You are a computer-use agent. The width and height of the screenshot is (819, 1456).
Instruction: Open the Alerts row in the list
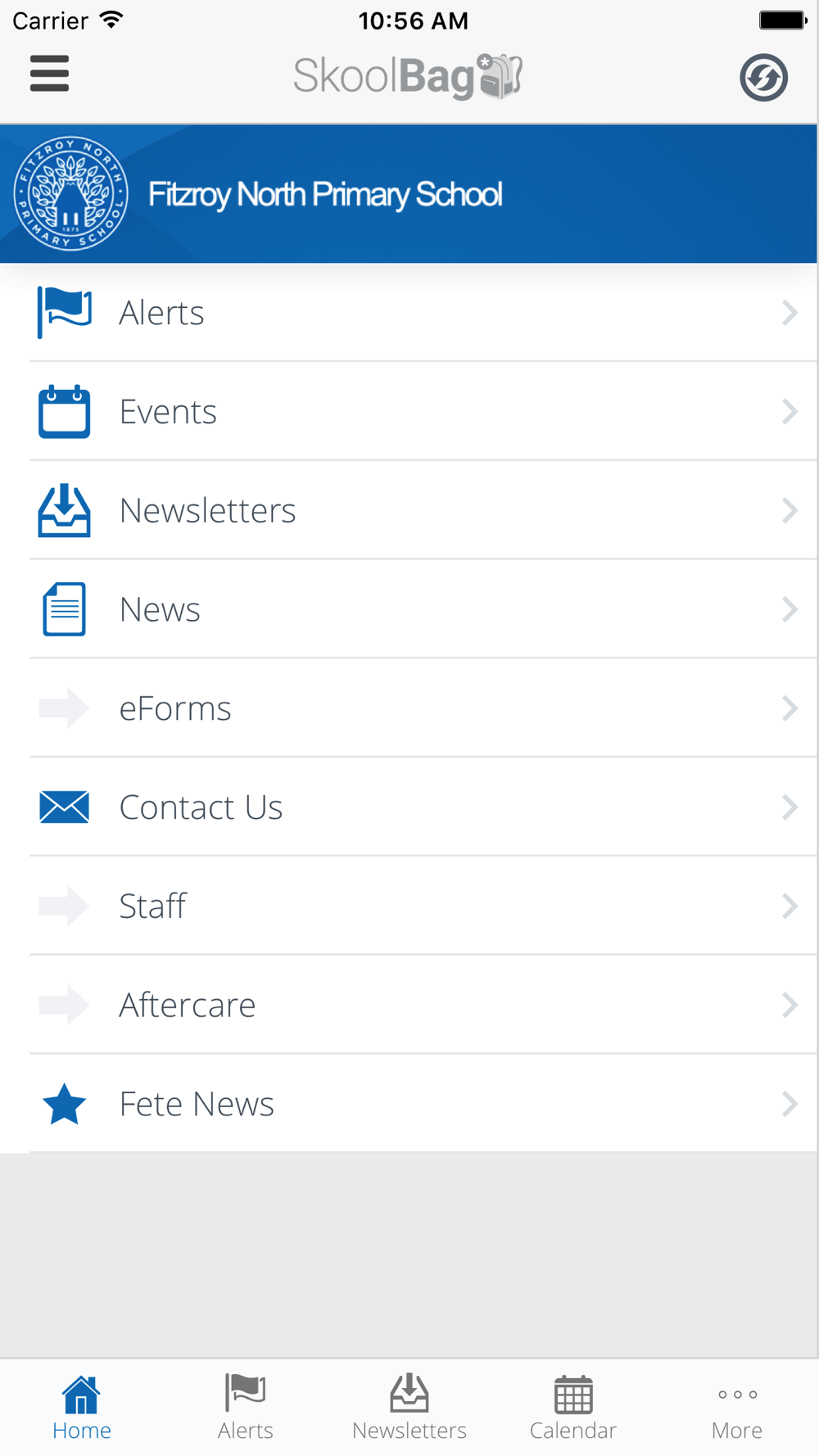(x=409, y=313)
